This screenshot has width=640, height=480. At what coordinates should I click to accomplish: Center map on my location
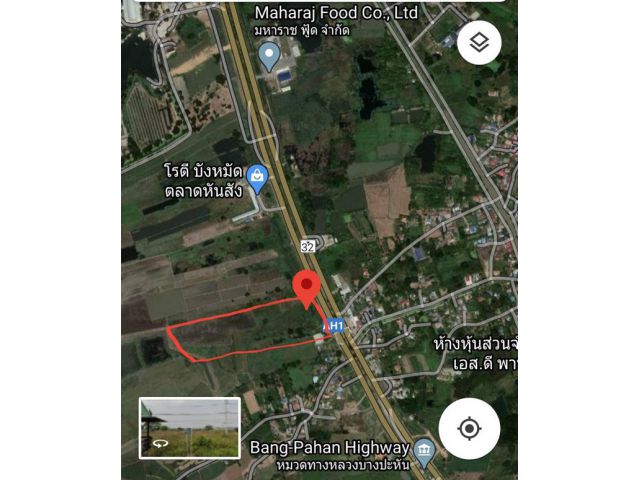tap(469, 429)
